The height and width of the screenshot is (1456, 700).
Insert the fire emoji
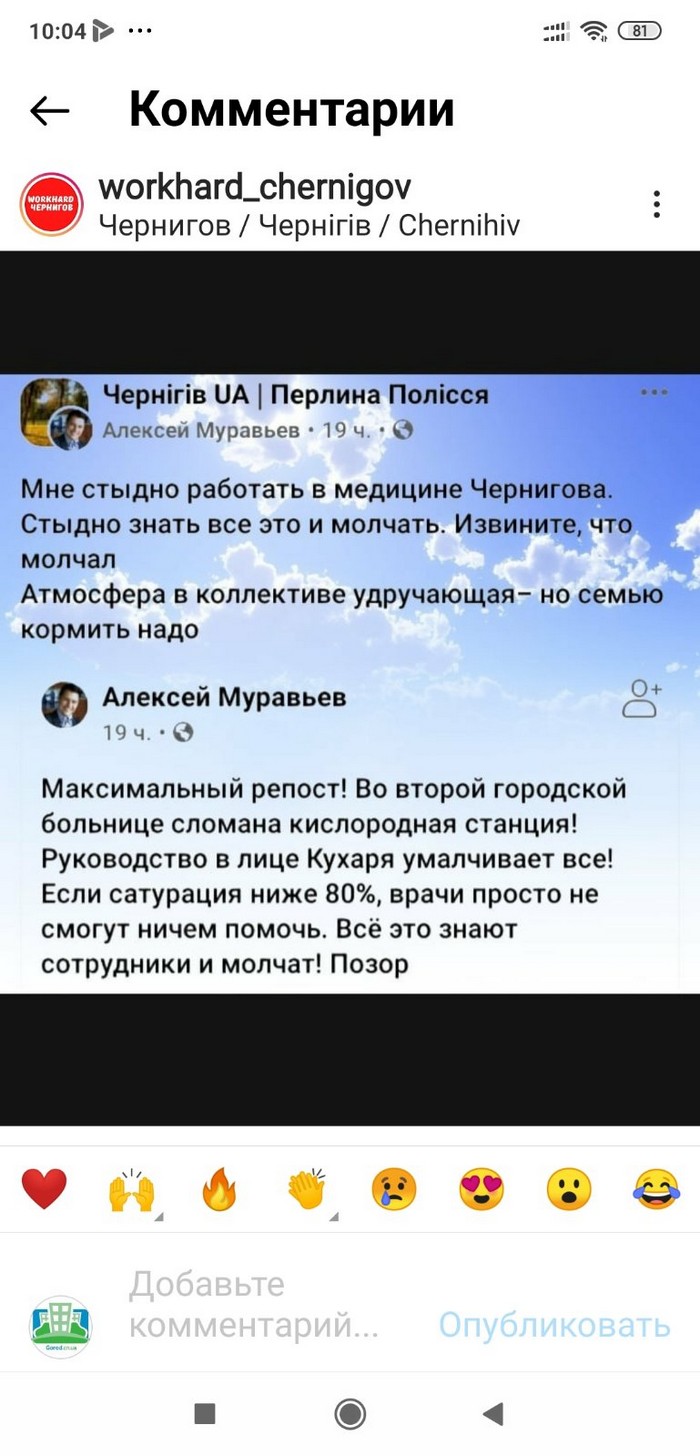click(x=219, y=1190)
